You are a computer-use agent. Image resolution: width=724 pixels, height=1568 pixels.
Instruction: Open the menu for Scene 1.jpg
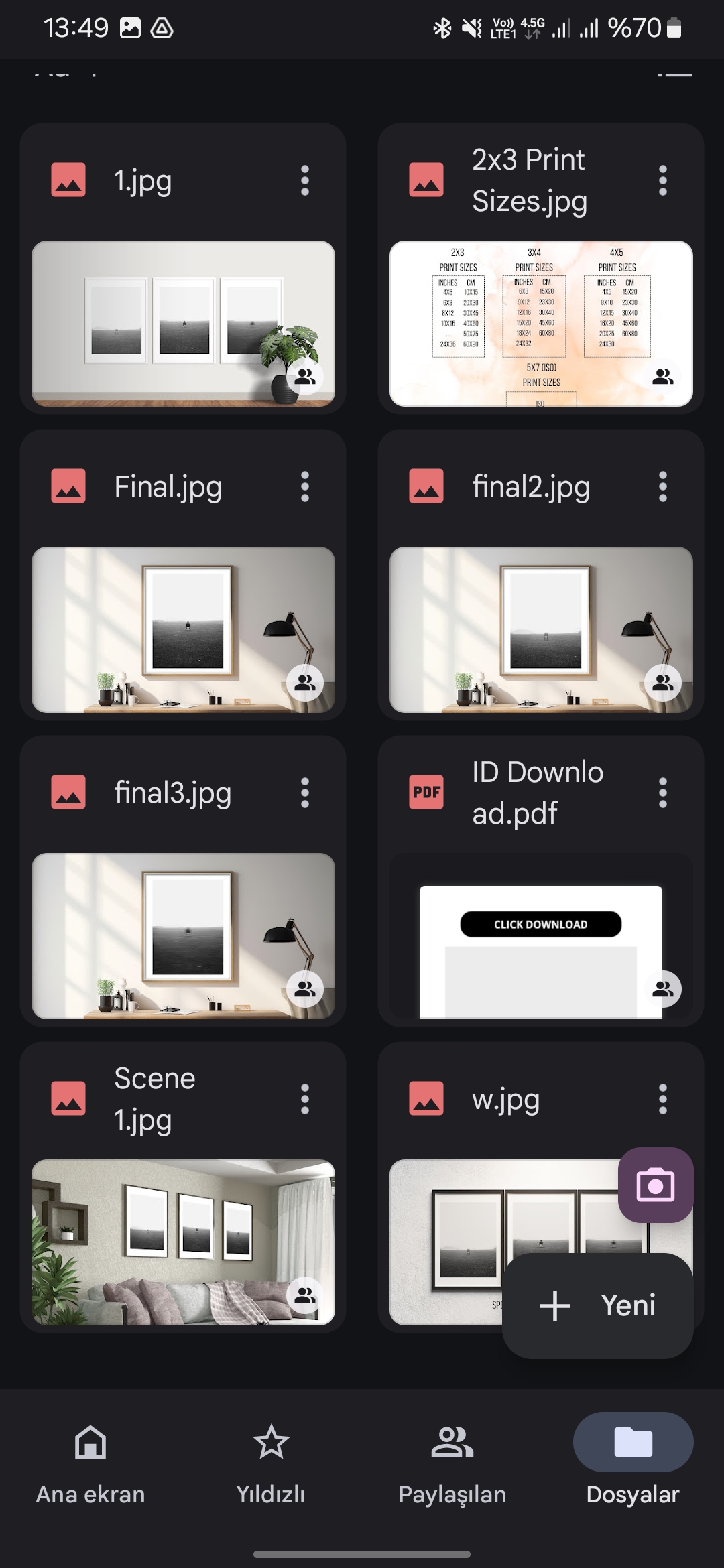click(305, 1100)
